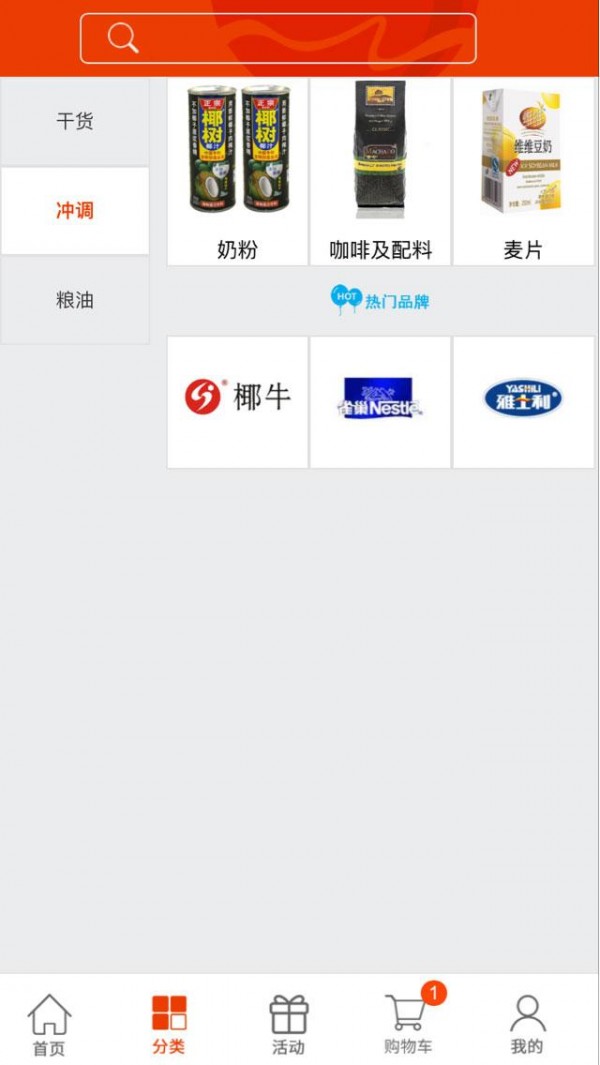This screenshot has width=600, height=1065.
Task: Open the 雅士利 brand tile
Action: pyautogui.click(x=523, y=401)
